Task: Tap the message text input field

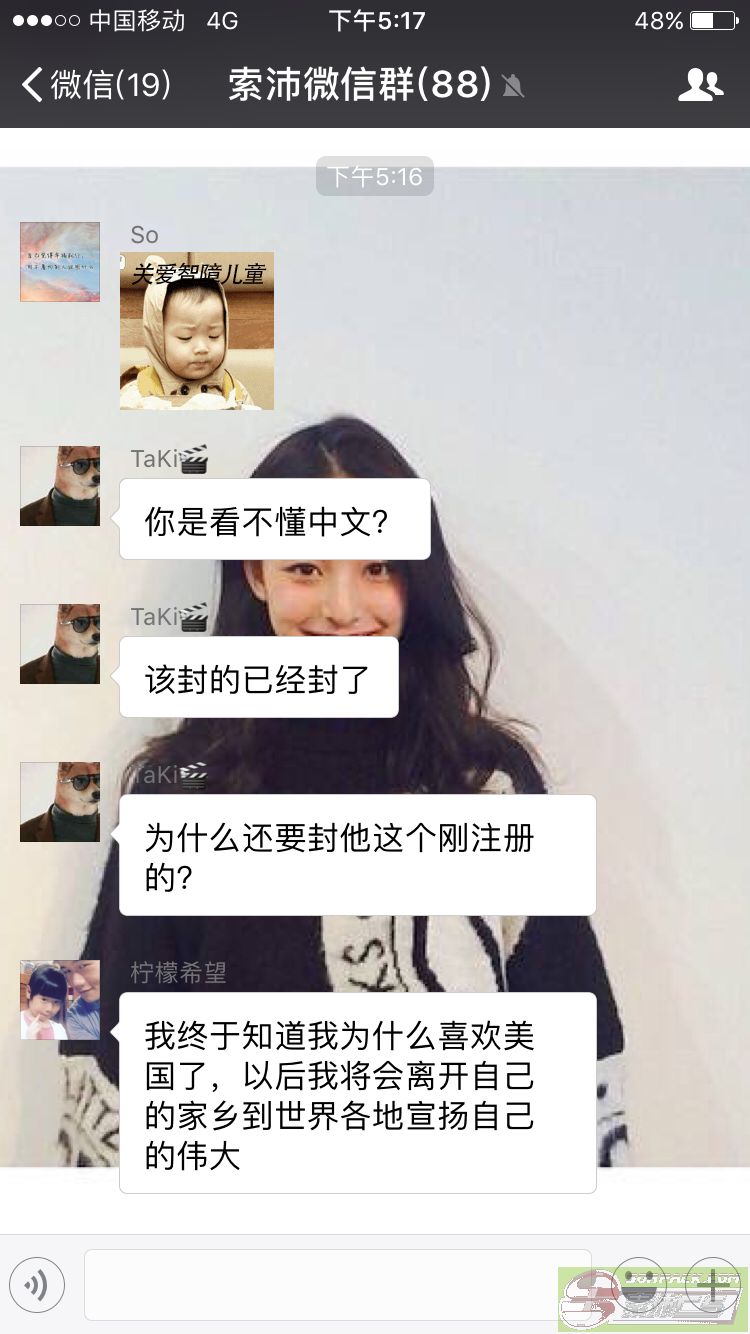Action: point(337,1285)
